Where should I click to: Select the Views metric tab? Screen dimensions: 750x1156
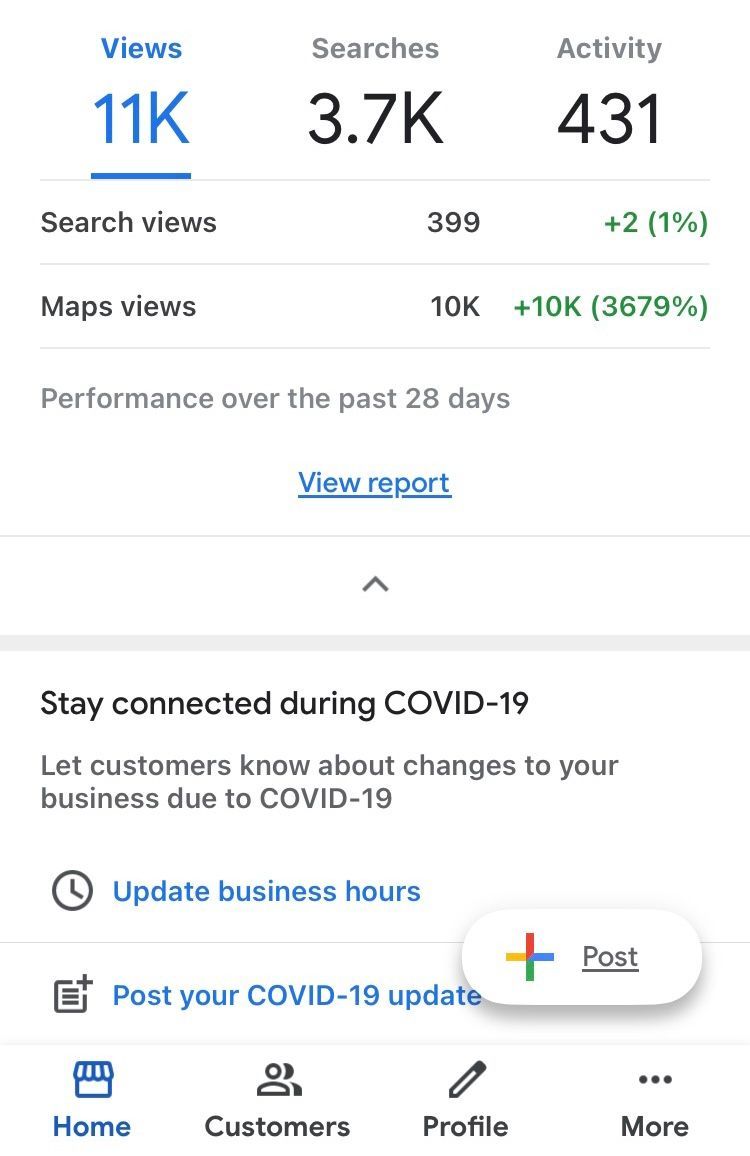tap(141, 96)
